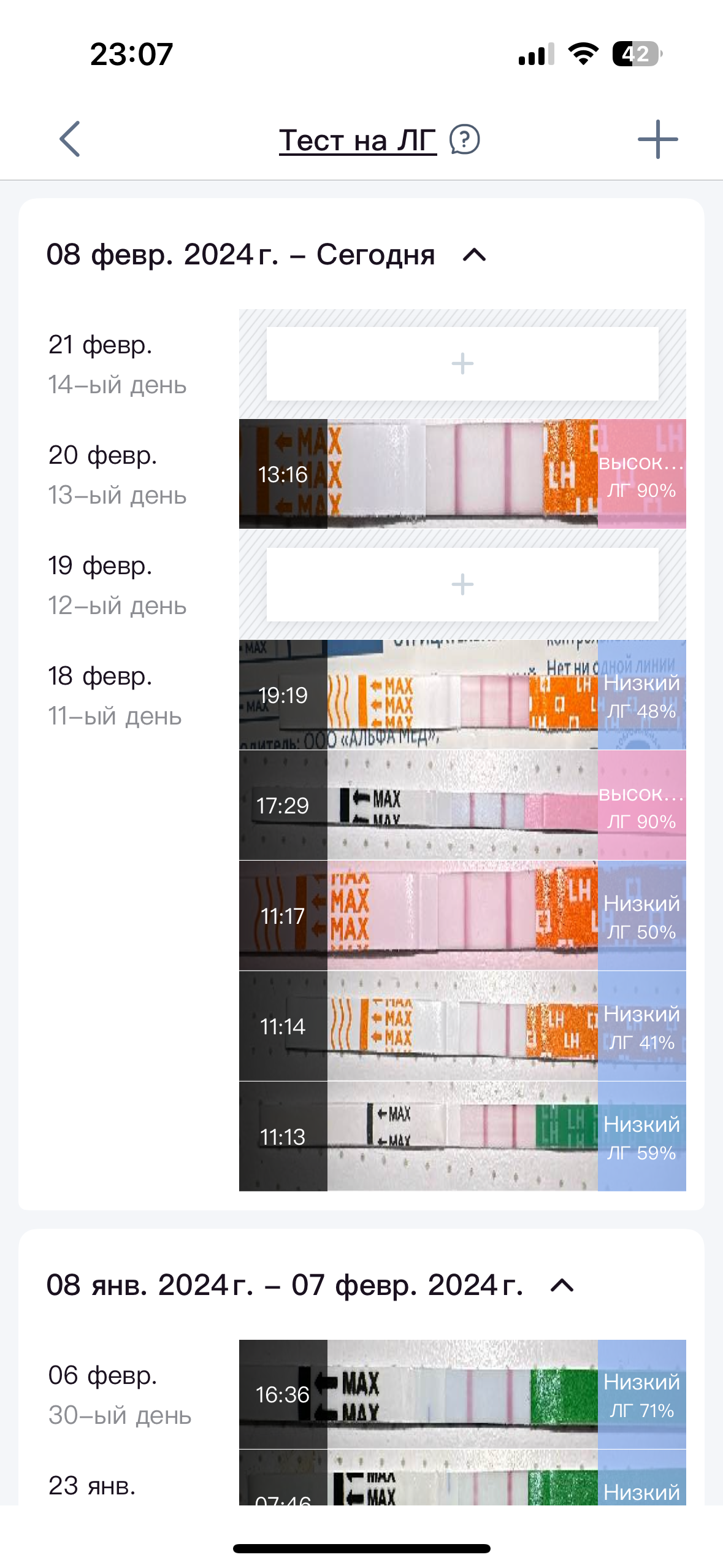Add a new LH test with the top plus icon
The width and height of the screenshot is (723, 1568).
[x=657, y=139]
